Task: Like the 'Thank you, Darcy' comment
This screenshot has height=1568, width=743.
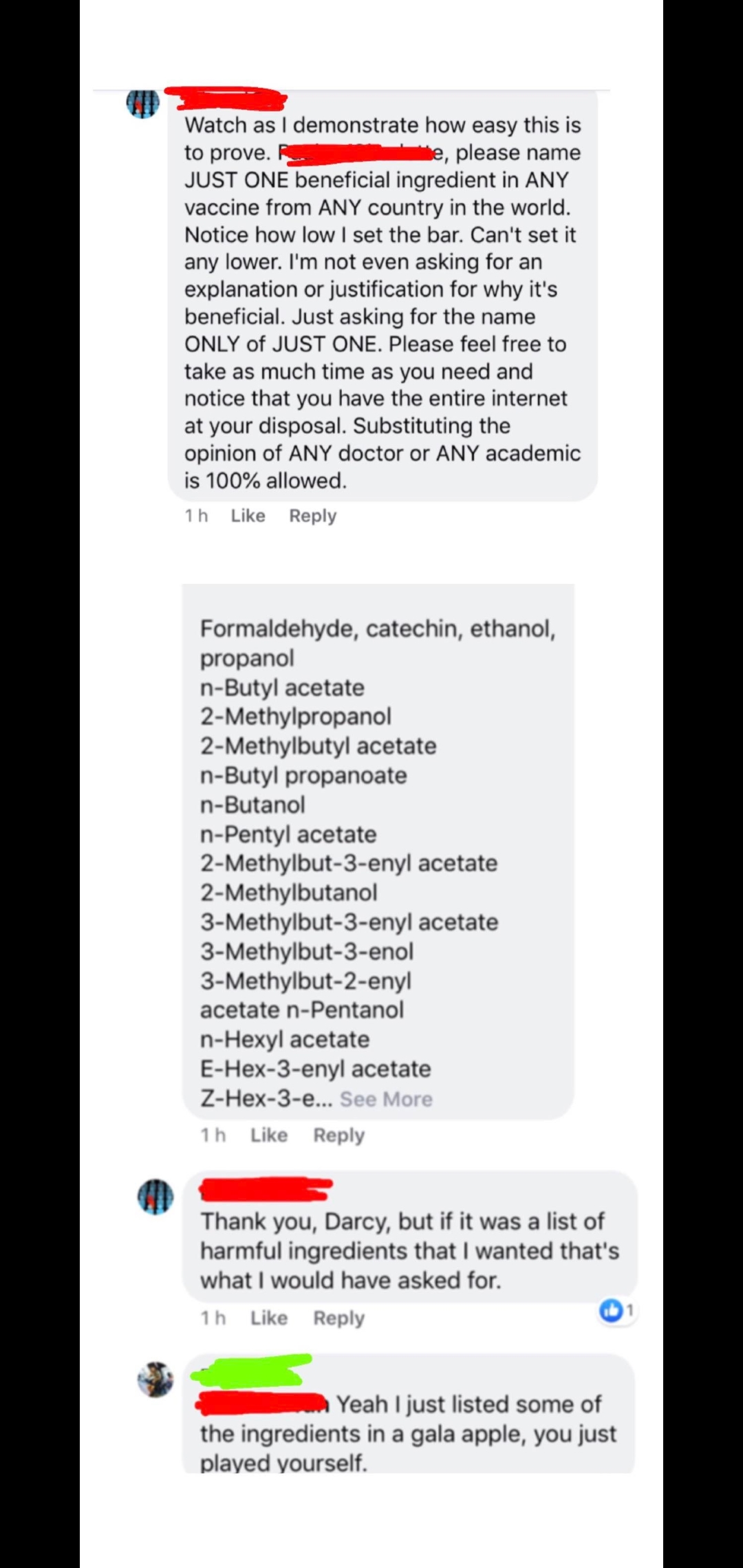Action: click(269, 1318)
